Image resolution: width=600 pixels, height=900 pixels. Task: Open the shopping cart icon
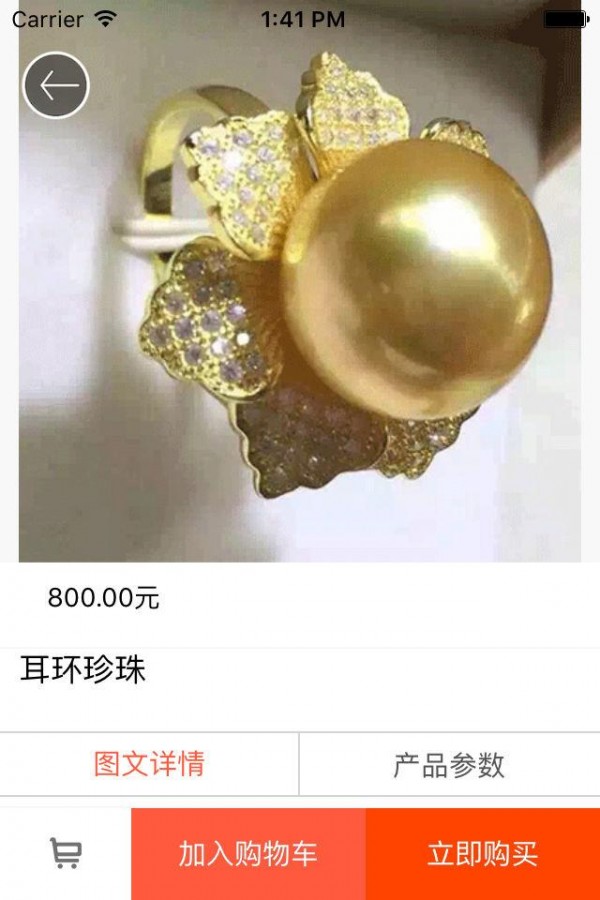click(x=66, y=853)
